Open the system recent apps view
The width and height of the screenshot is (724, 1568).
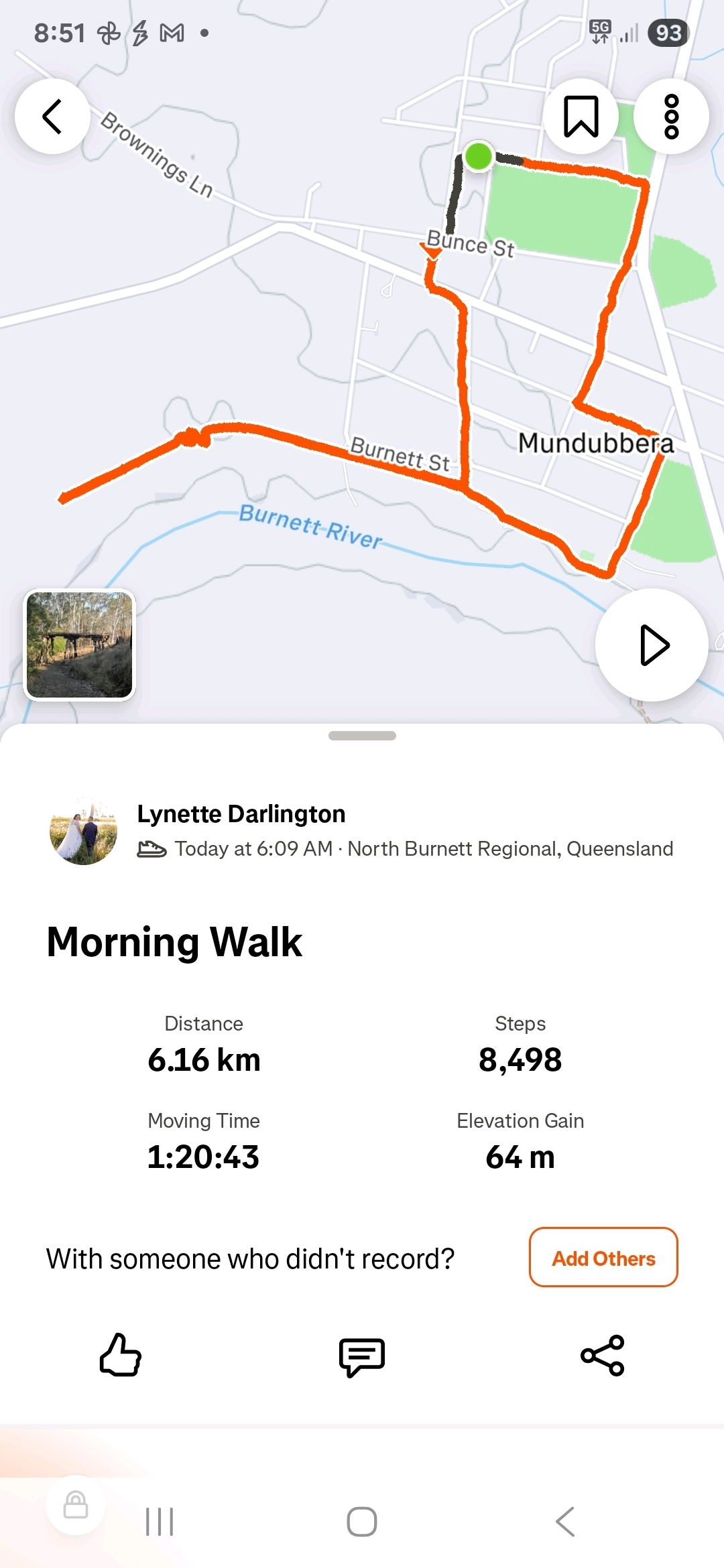(160, 1521)
